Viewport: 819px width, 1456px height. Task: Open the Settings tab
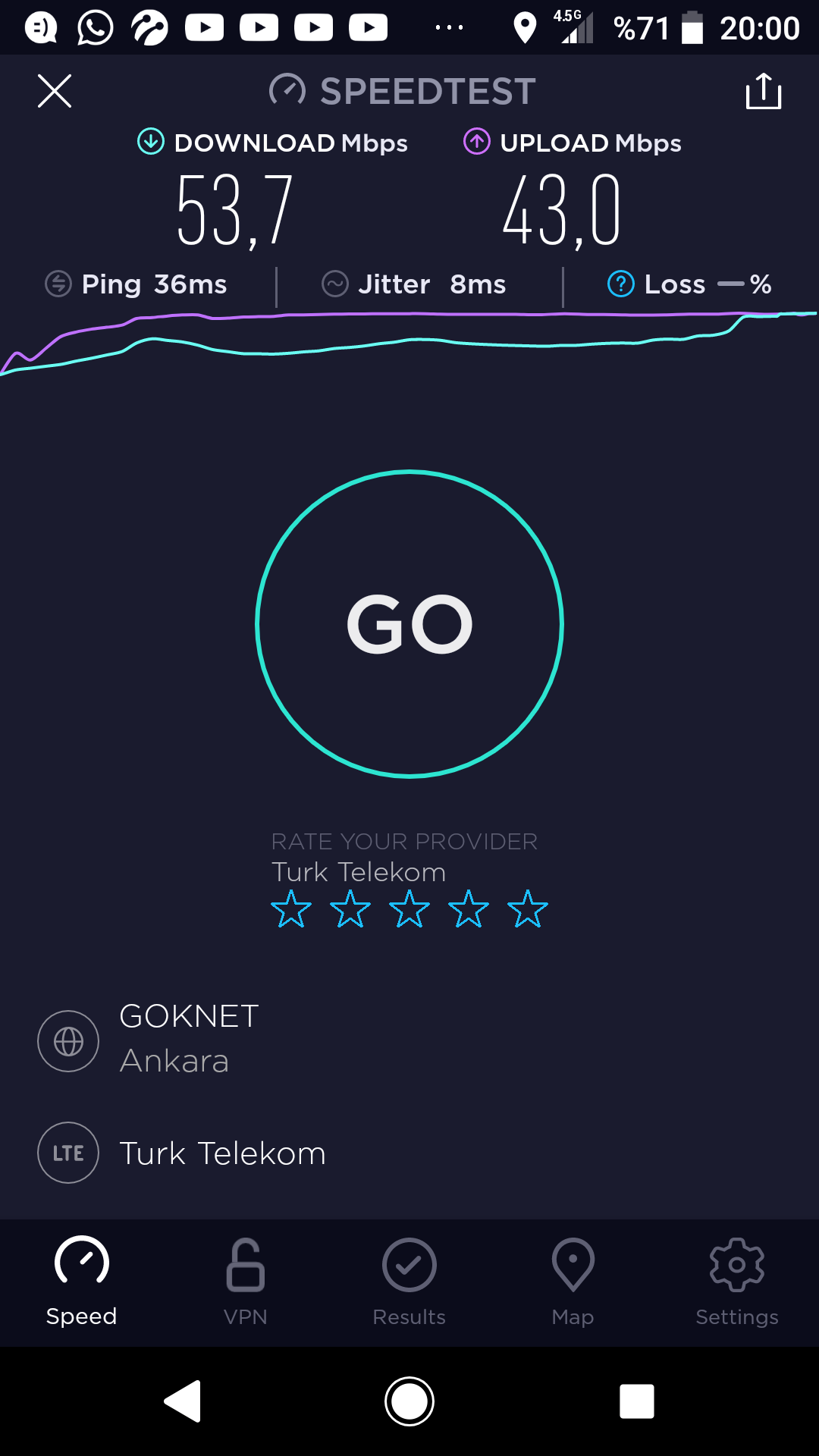737,1282
